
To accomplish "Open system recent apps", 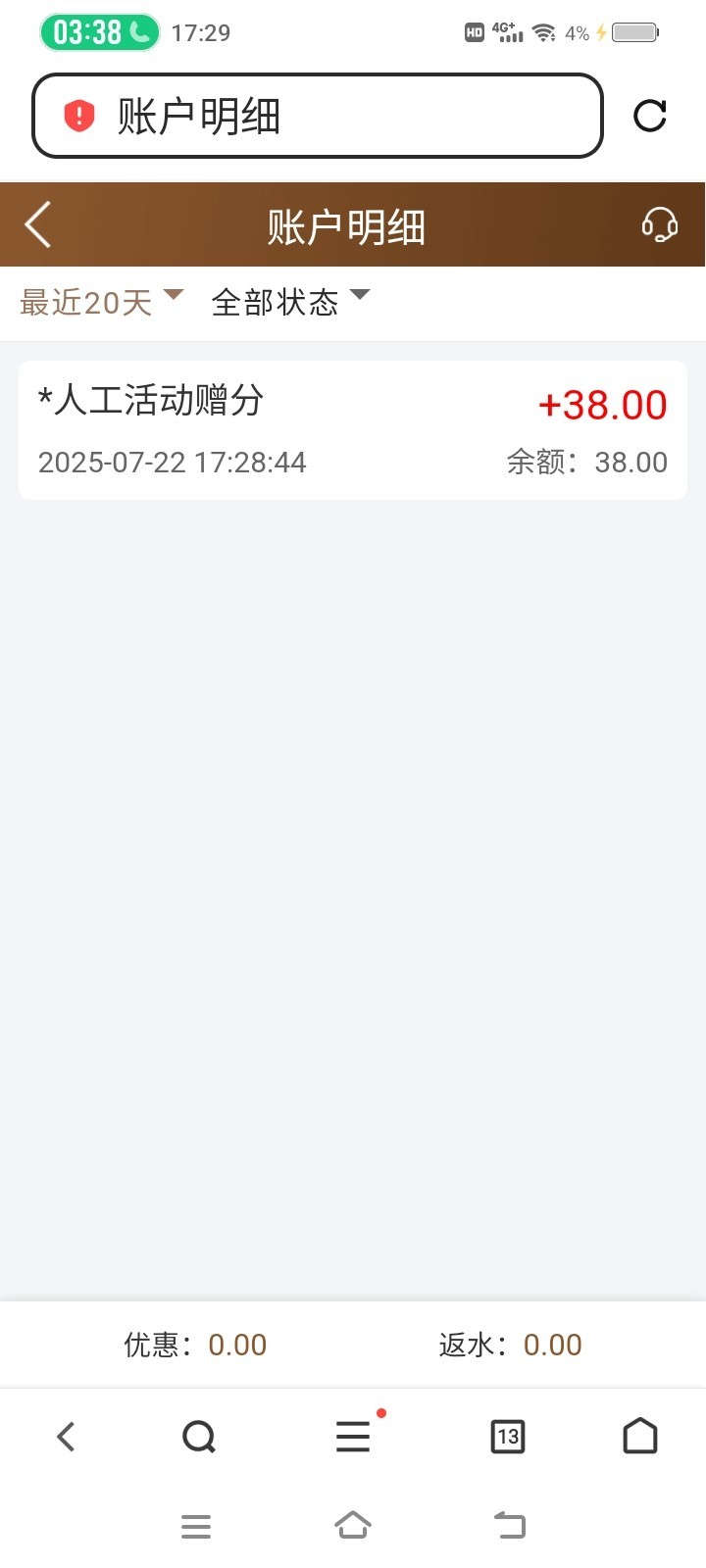I will tap(196, 1526).
